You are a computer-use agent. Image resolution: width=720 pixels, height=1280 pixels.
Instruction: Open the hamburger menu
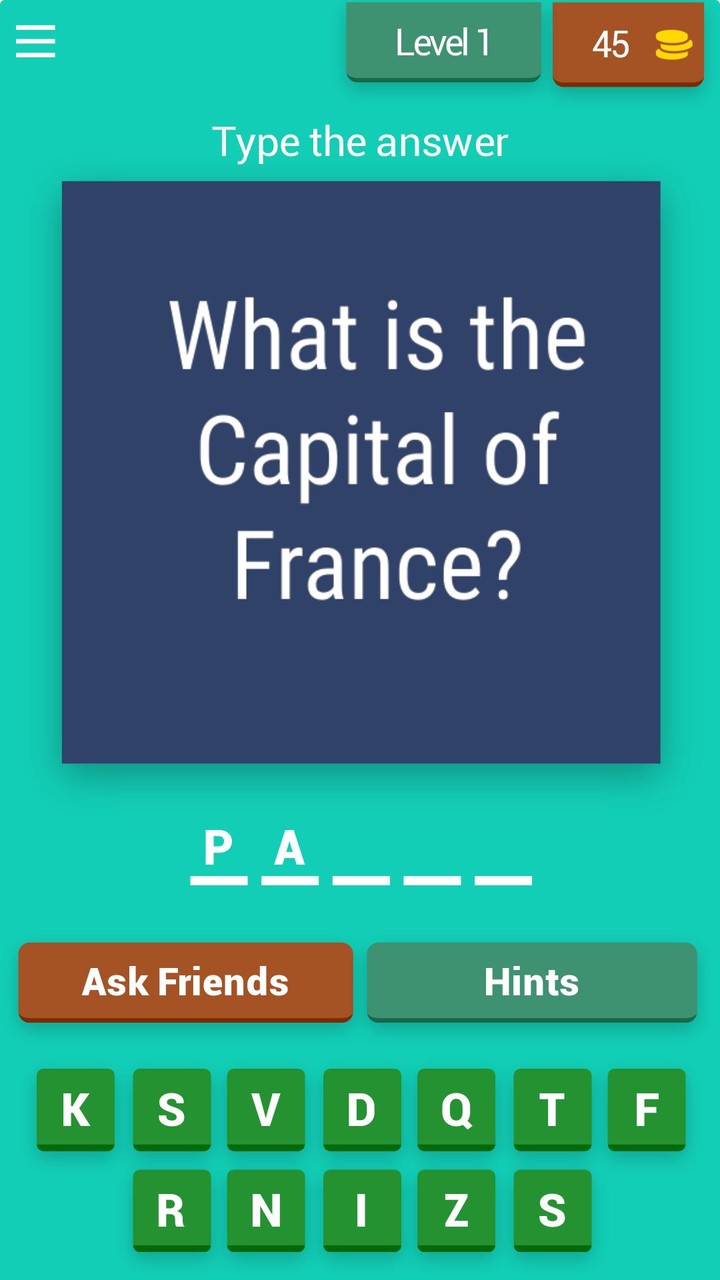[35, 42]
